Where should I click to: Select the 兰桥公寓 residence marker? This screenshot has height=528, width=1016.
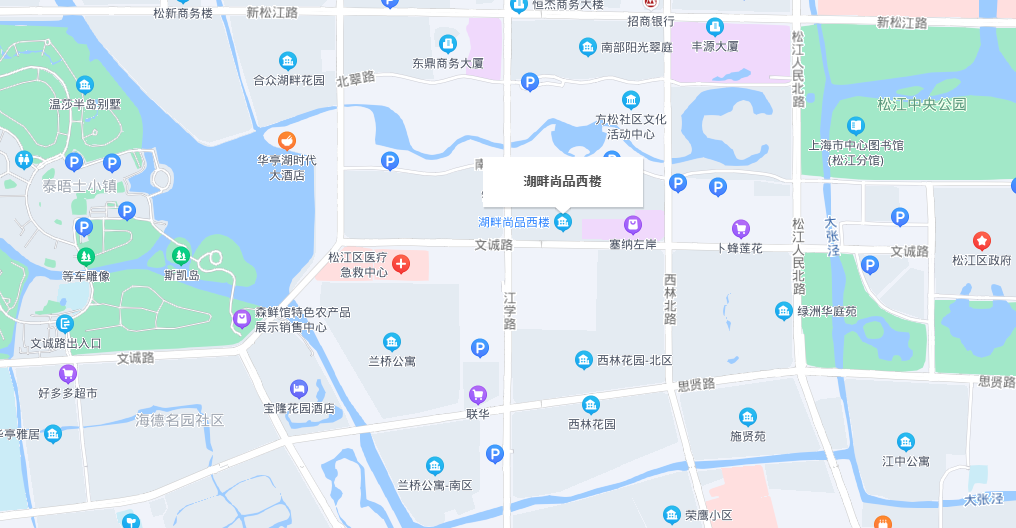point(392,342)
